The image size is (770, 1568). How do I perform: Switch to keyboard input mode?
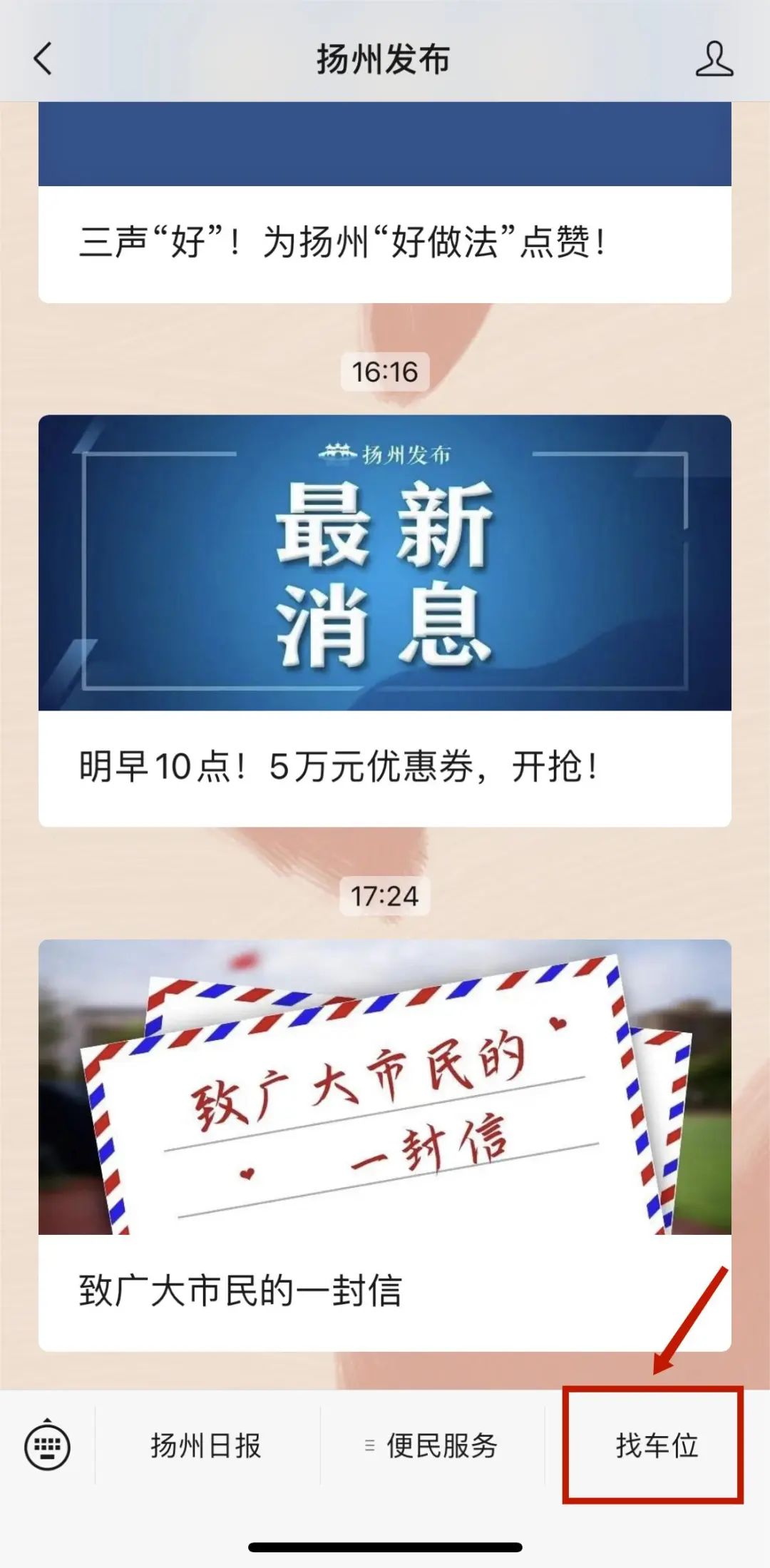[x=47, y=1446]
